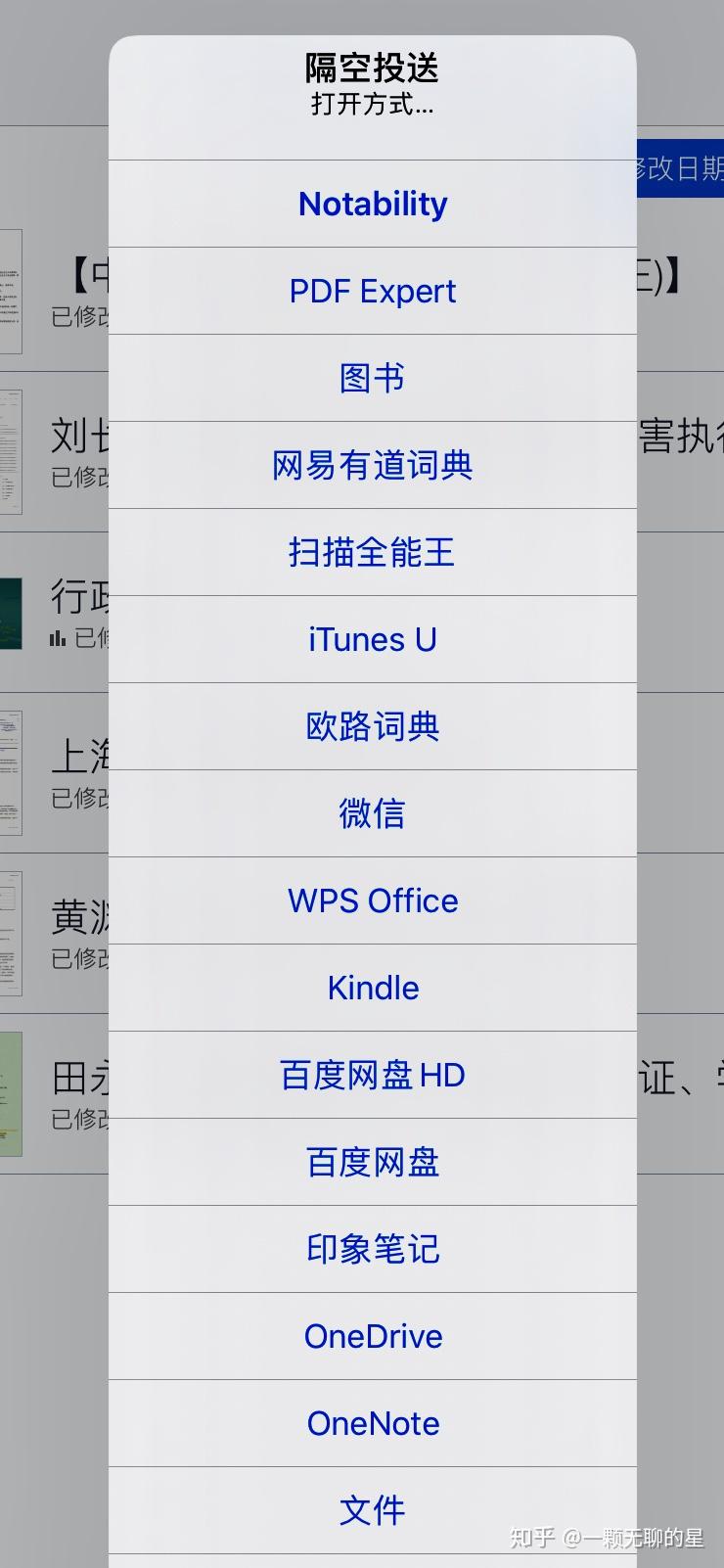Open the file with Notability
The image size is (724, 1568).
click(x=373, y=204)
